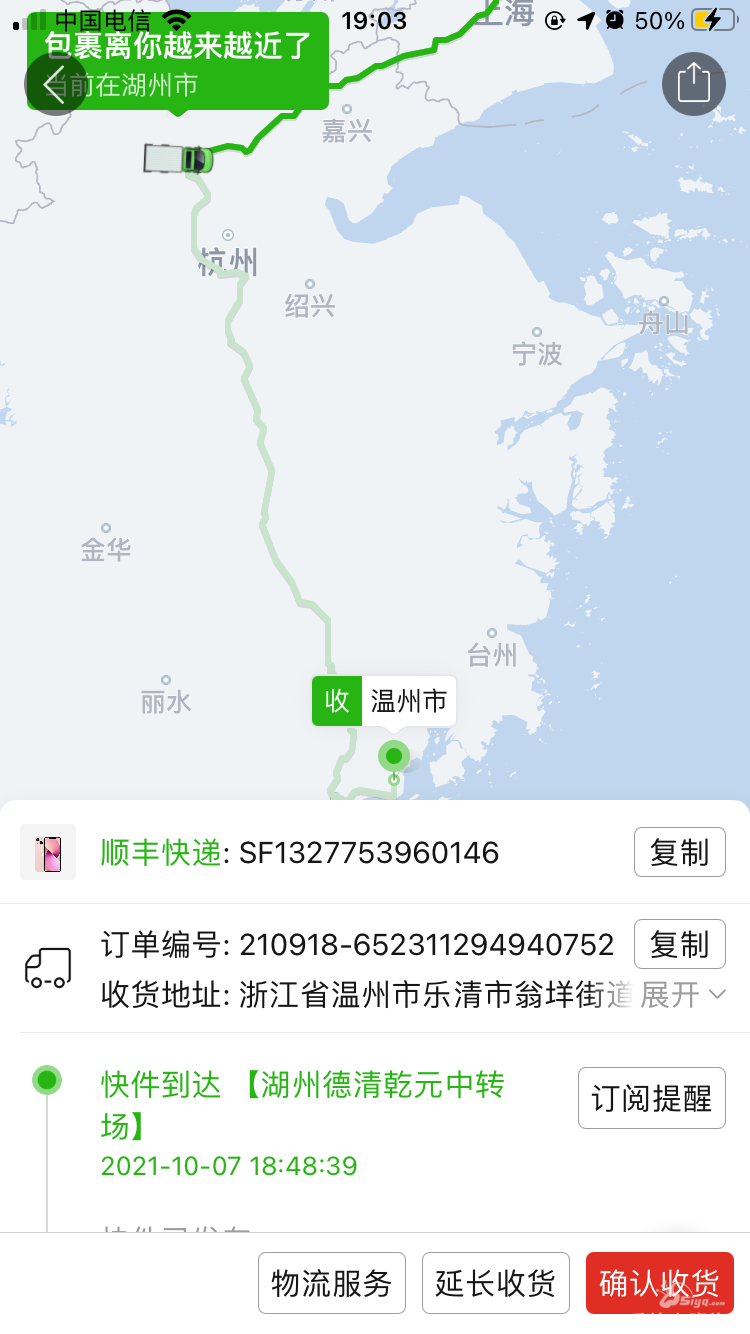Viewport: 750px width, 1334px height.
Task: Open the product thumbnail beside 顺丰快递
Action: [x=48, y=853]
